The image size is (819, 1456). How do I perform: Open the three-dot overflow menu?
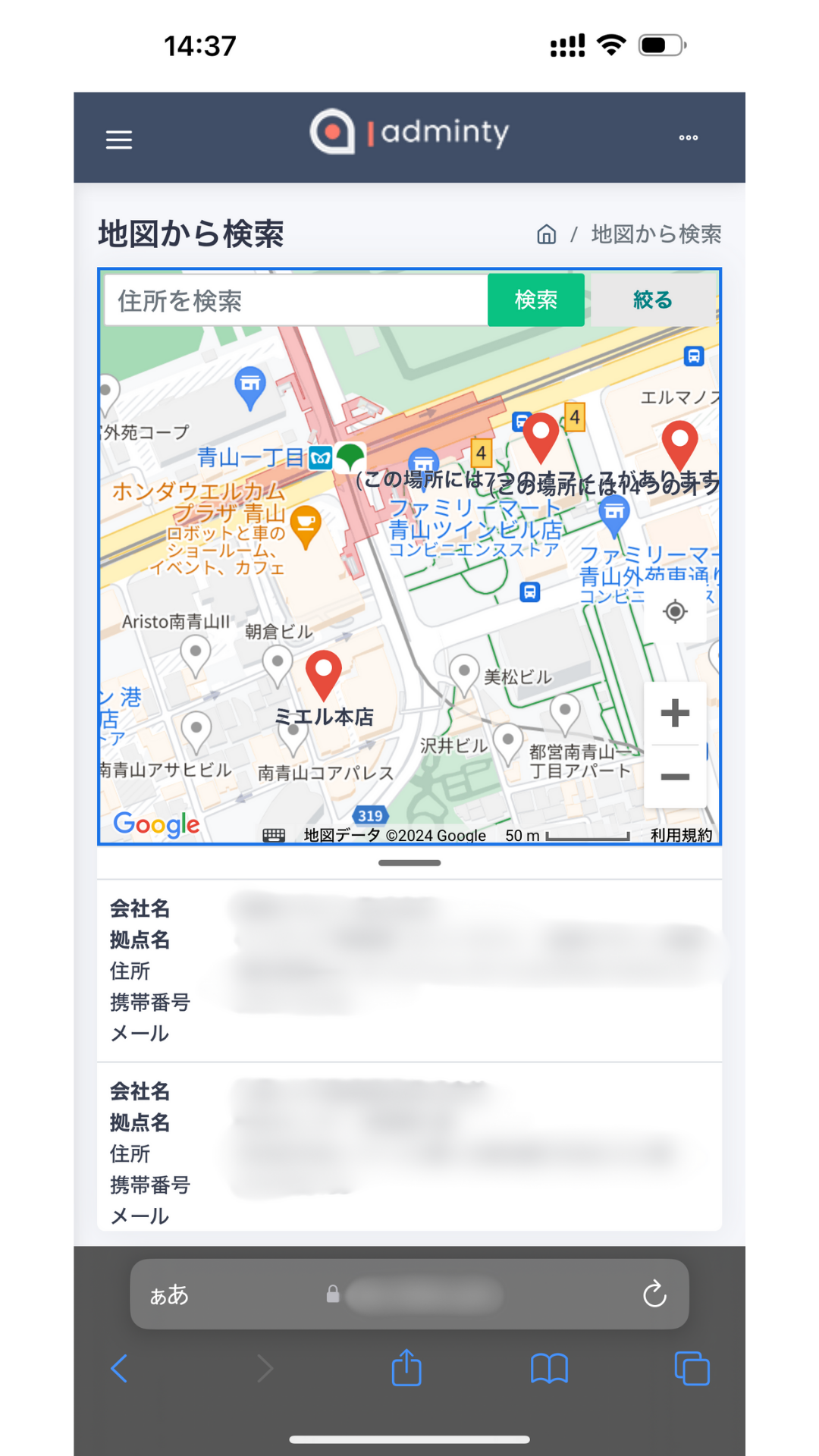[x=688, y=138]
